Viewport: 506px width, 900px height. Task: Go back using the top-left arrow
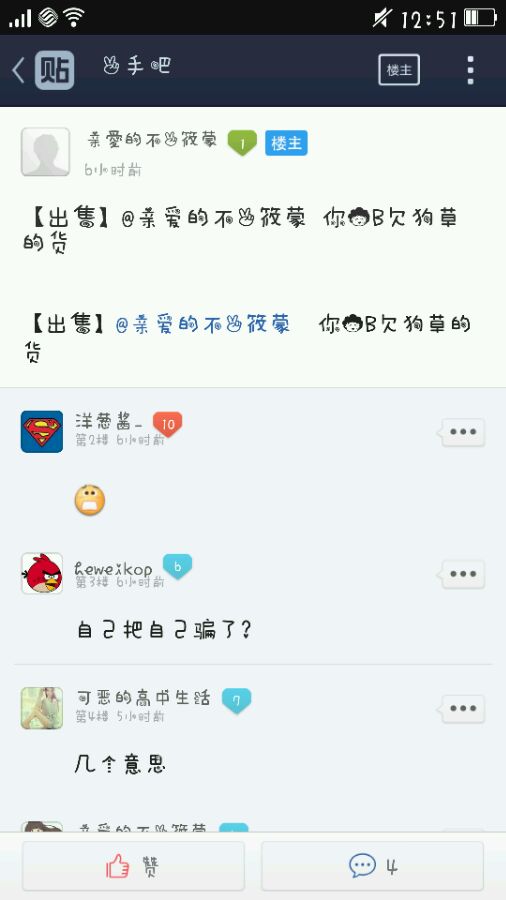(18, 71)
